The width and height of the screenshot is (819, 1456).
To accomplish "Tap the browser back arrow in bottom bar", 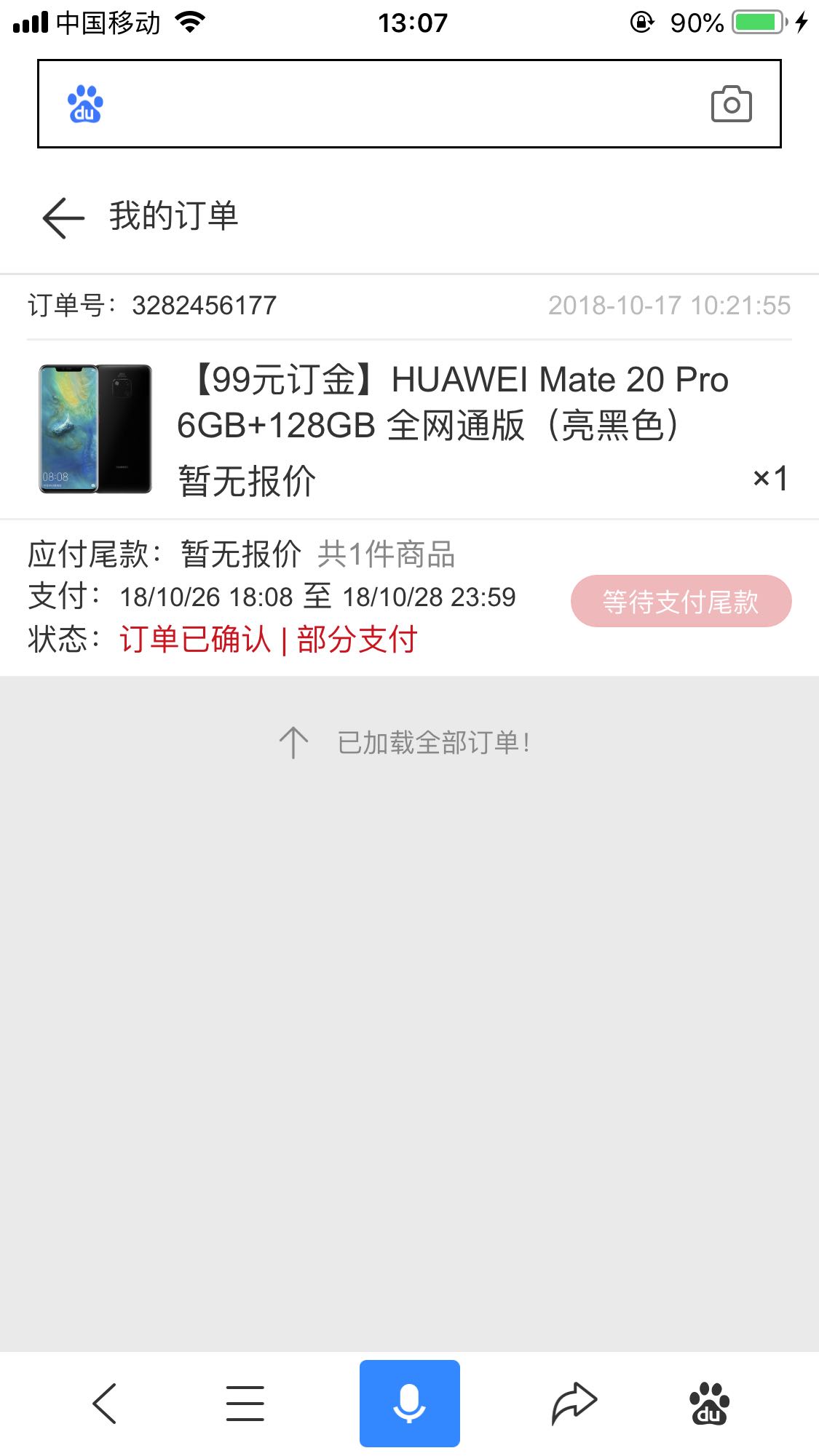I will click(x=104, y=1404).
